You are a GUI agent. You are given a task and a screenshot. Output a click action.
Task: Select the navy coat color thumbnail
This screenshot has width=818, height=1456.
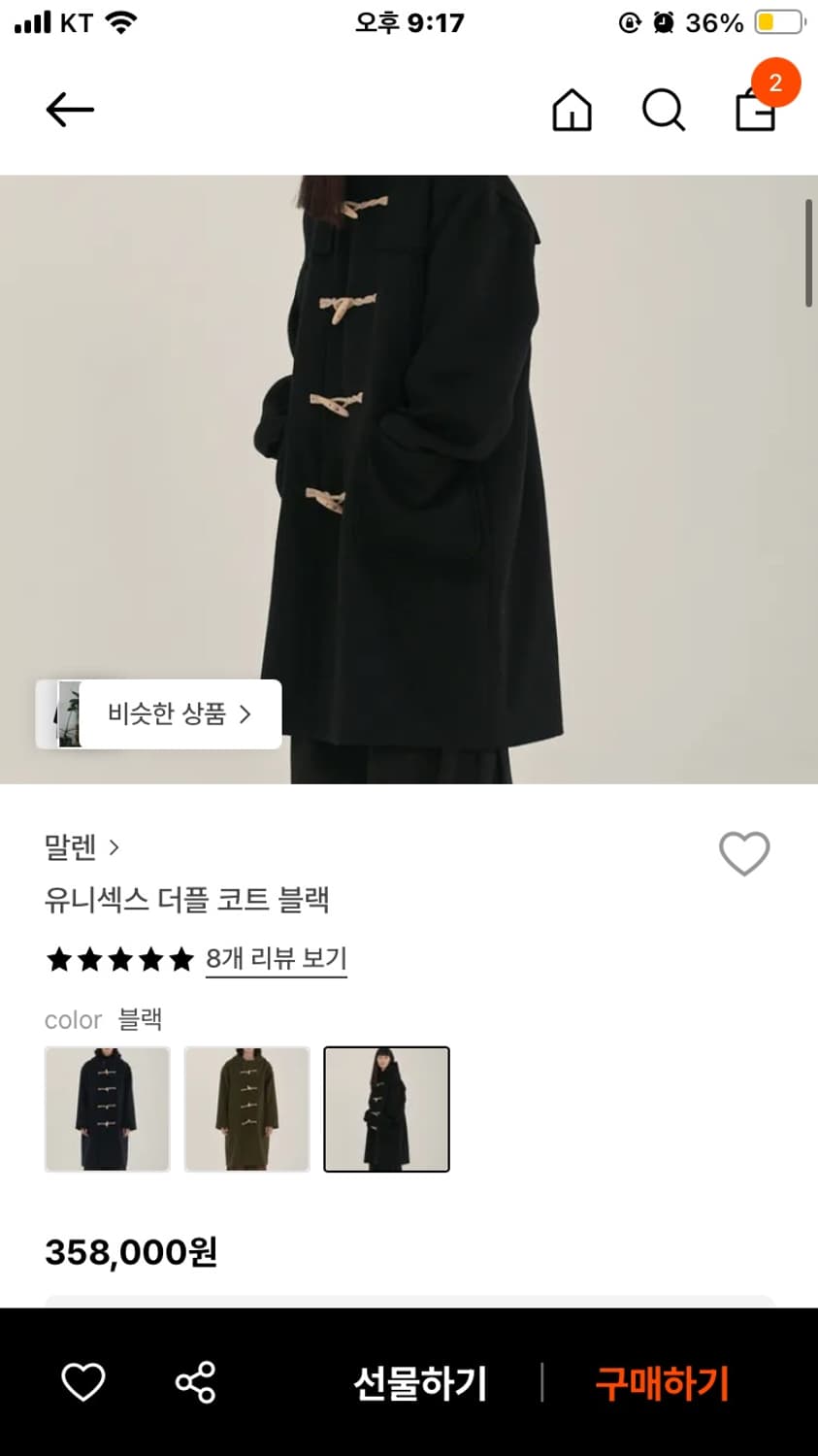click(x=107, y=1109)
